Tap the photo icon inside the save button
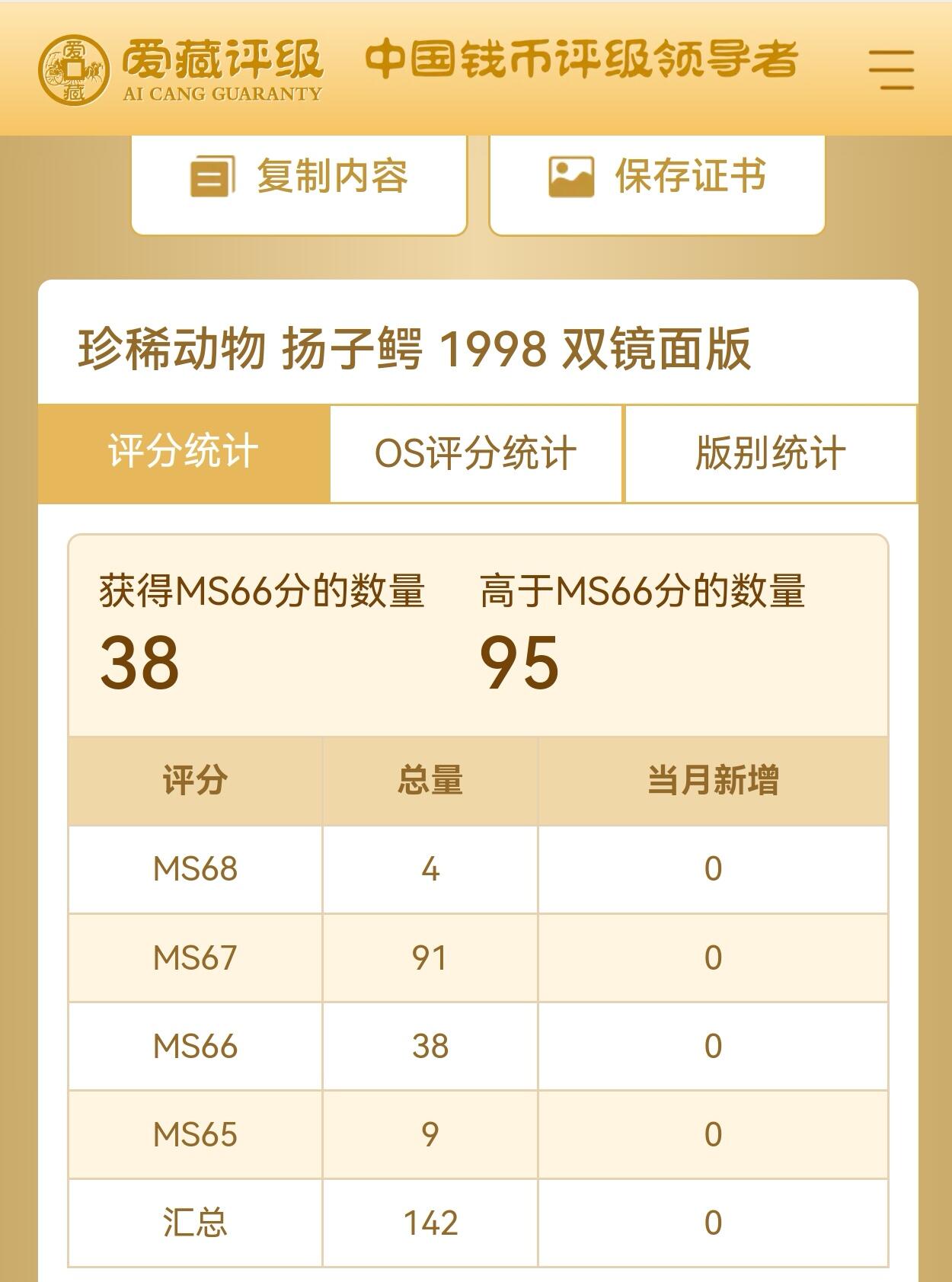The image size is (952, 1282). [570, 177]
